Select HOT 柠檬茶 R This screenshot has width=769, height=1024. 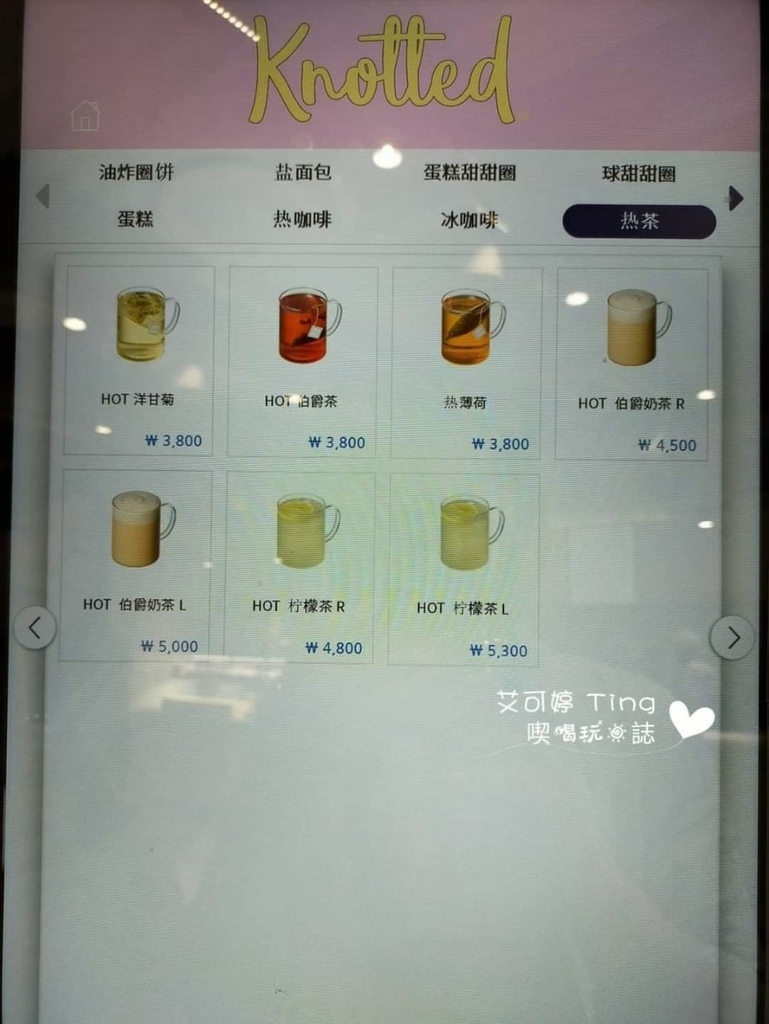tap(299, 567)
